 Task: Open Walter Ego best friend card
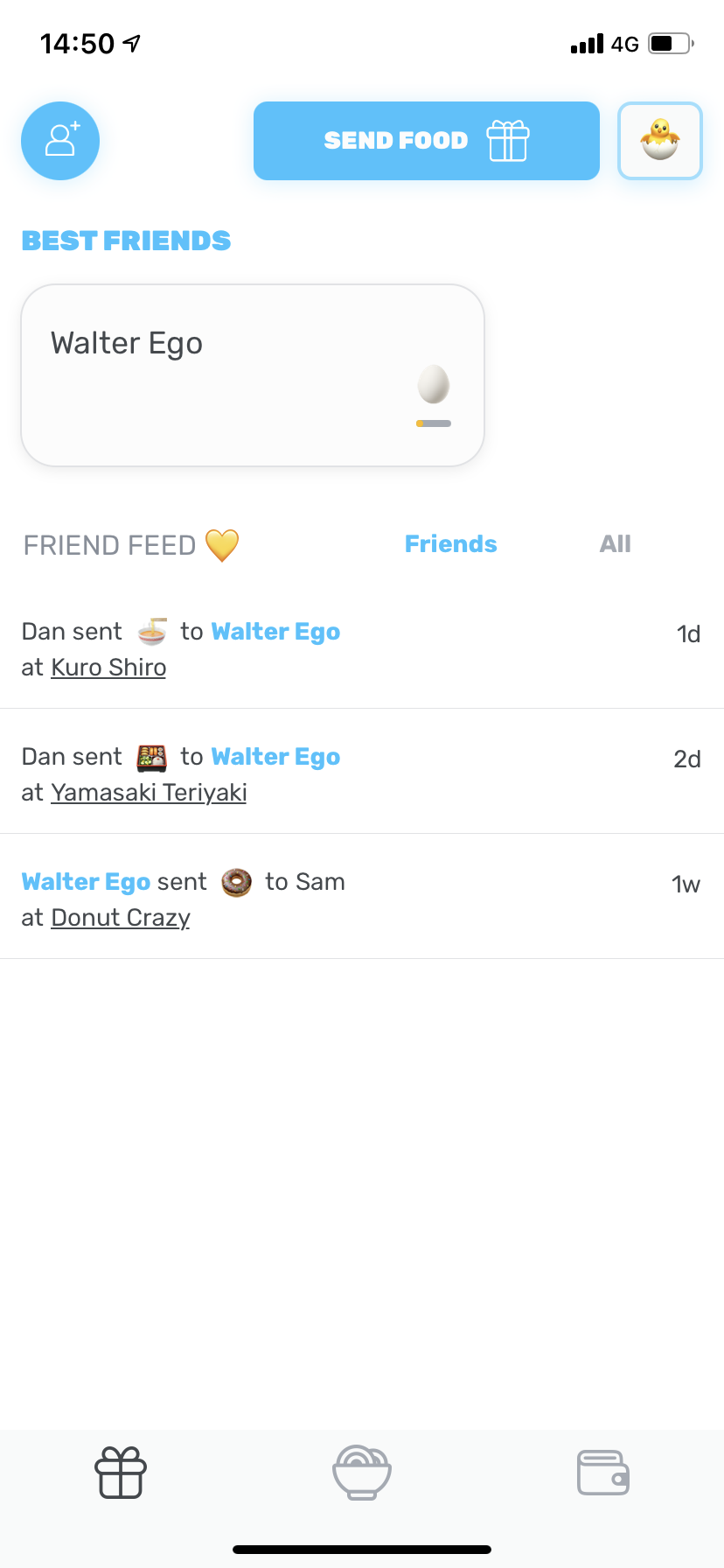253,375
